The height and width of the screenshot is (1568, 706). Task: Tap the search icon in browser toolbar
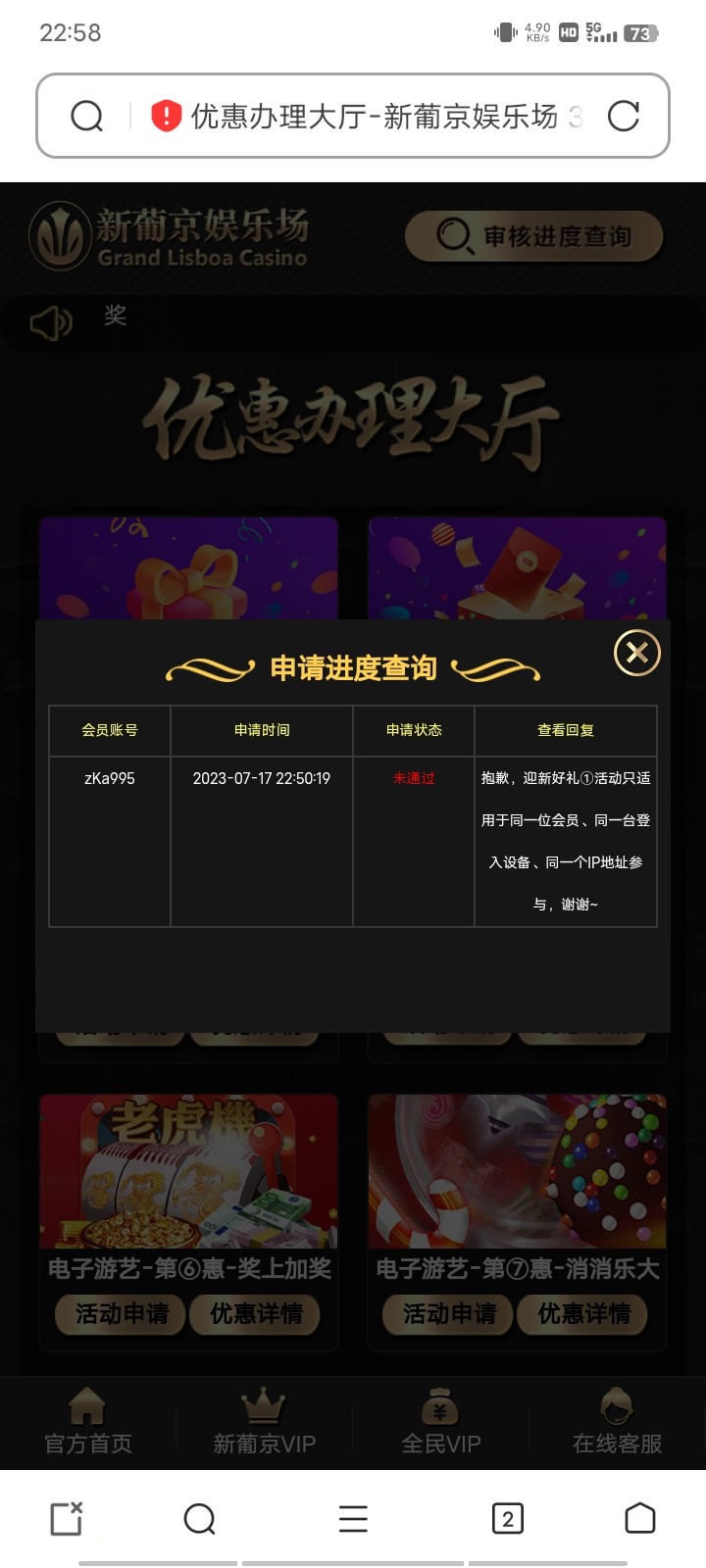[x=199, y=1519]
